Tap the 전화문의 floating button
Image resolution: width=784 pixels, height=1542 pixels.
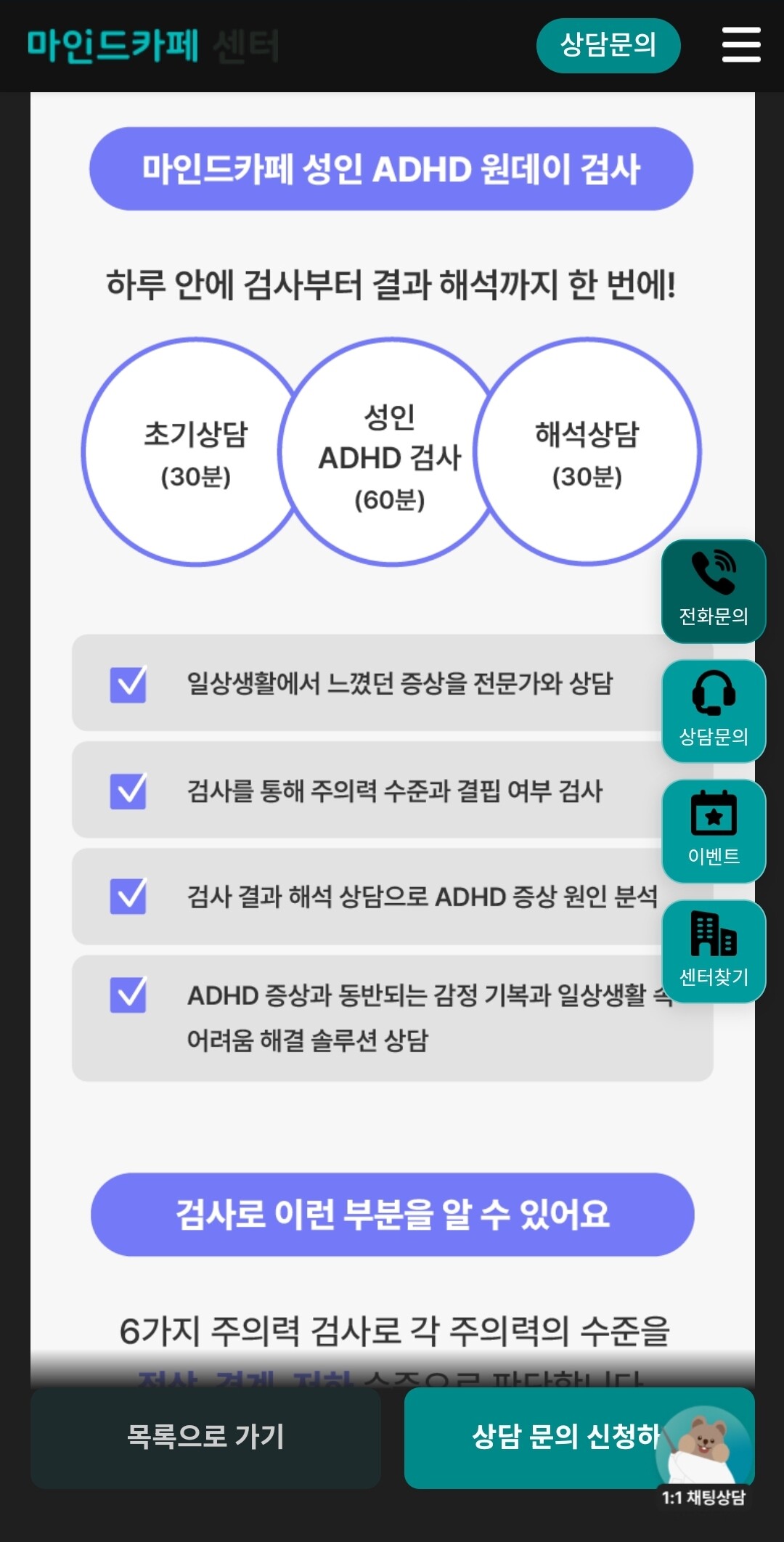pyautogui.click(x=714, y=591)
